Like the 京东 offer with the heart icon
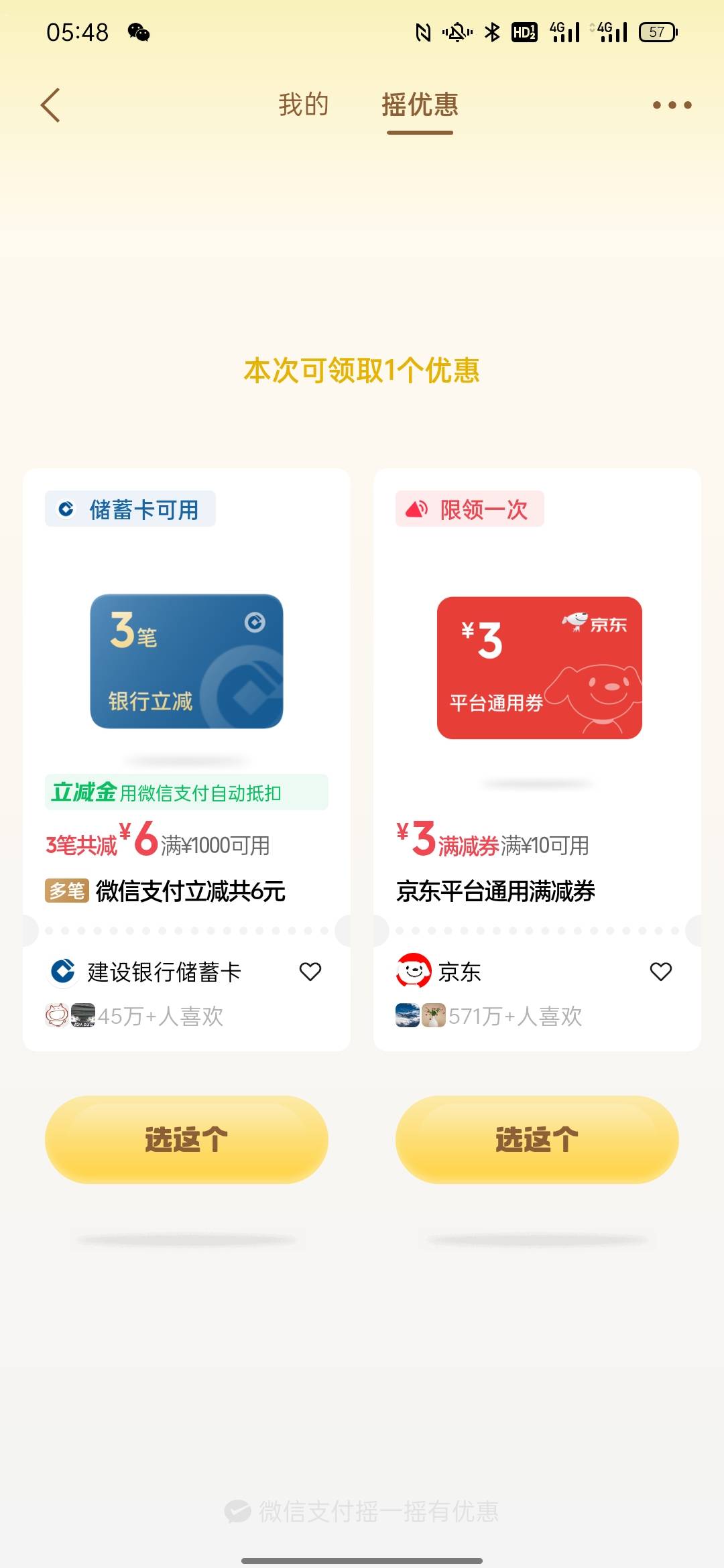The height and width of the screenshot is (1568, 724). tap(661, 972)
